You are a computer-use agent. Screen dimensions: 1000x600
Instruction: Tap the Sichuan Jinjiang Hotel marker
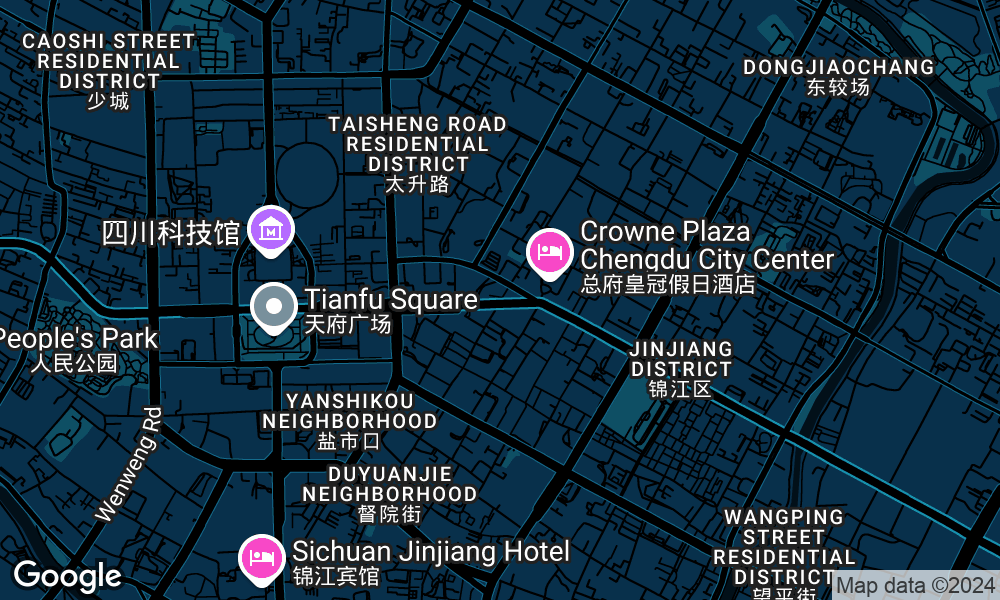(261, 556)
